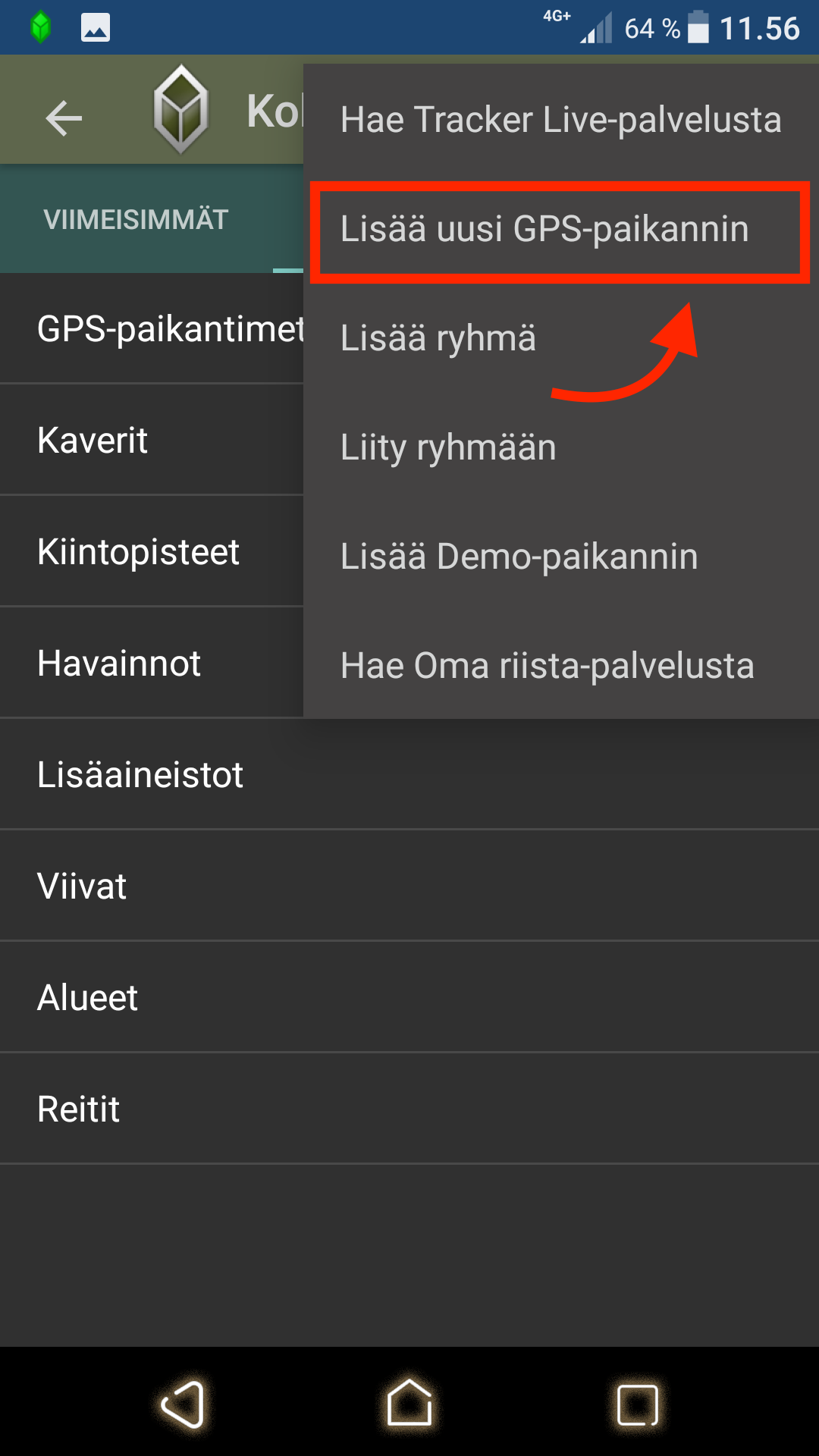This screenshot has width=819, height=1456.
Task: Select Hae Tracker Live-palvelusta
Action: (x=560, y=120)
